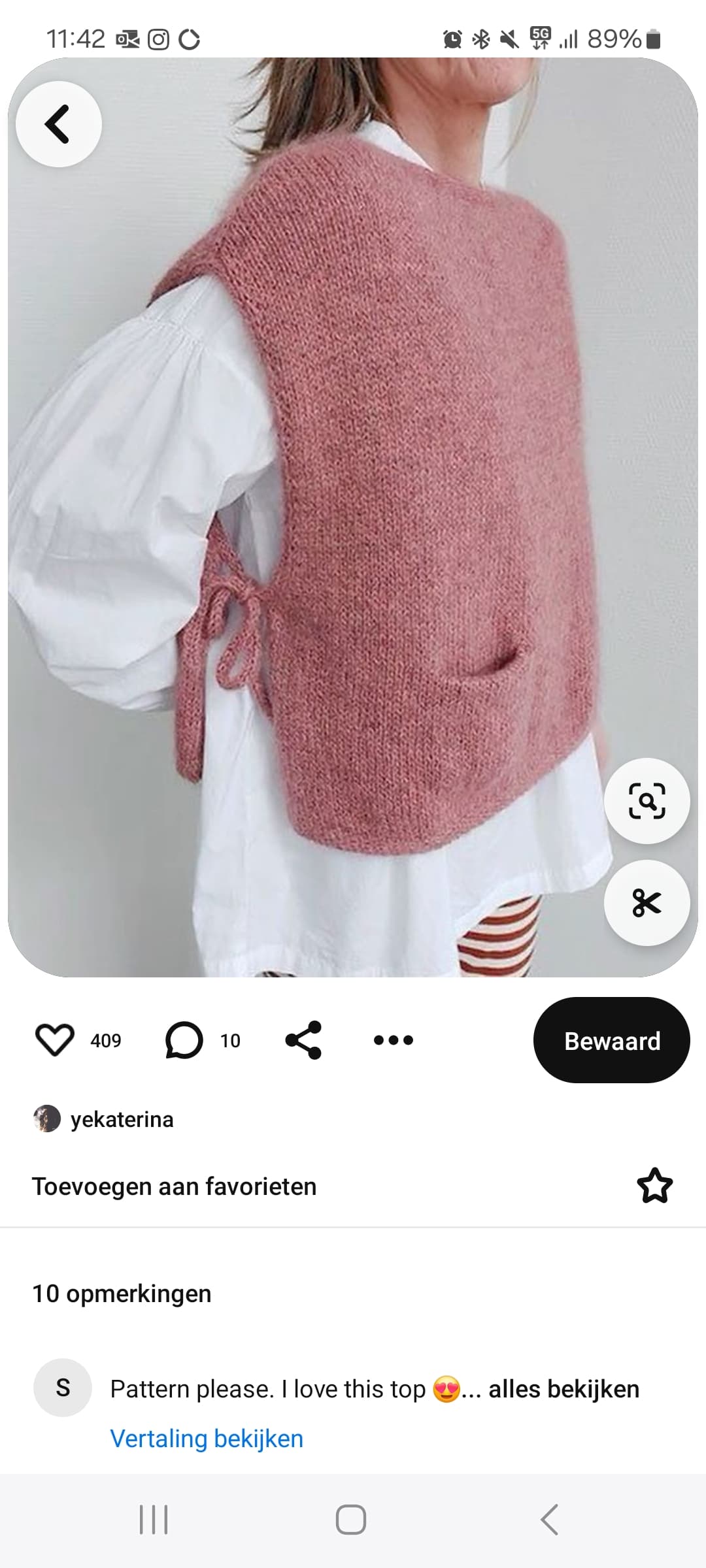Tap the scissors cutout icon
This screenshot has width=706, height=1568.
click(647, 903)
